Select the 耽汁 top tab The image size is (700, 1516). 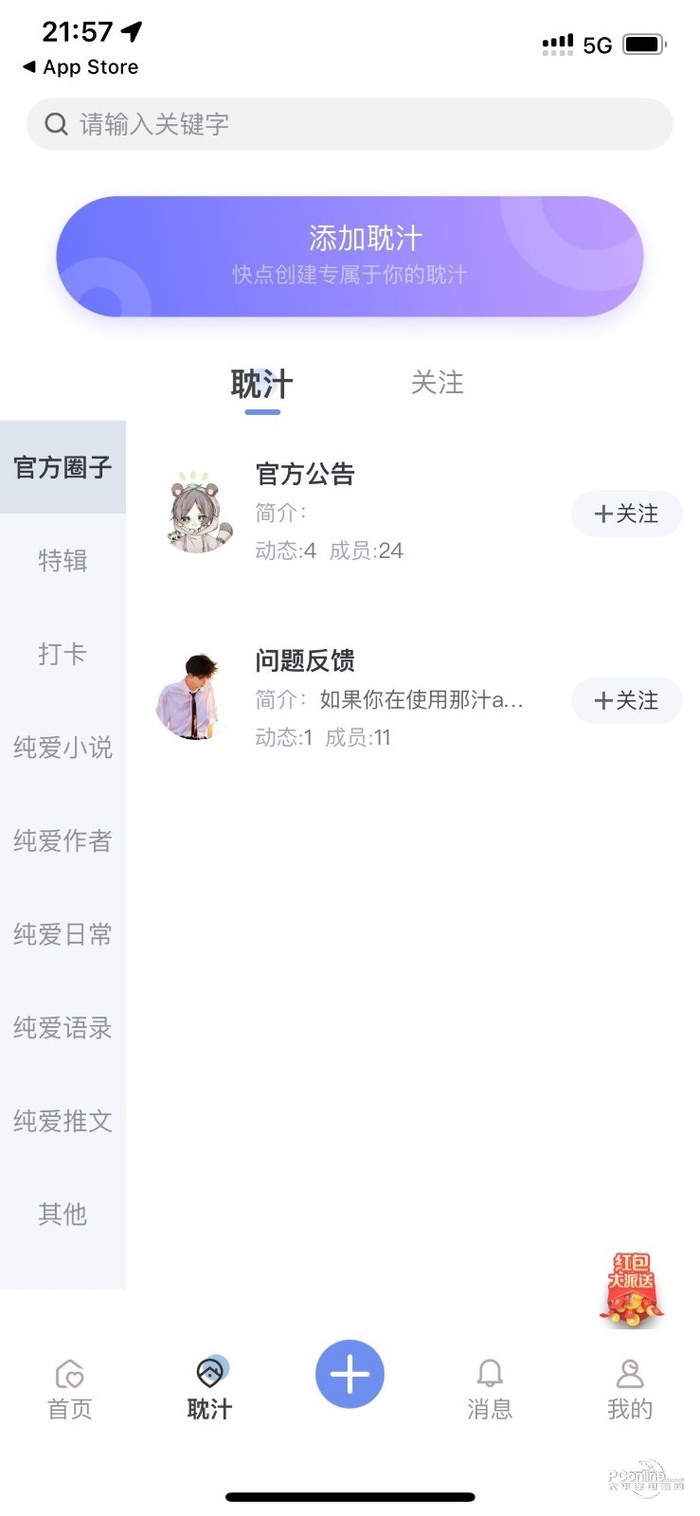pos(262,384)
